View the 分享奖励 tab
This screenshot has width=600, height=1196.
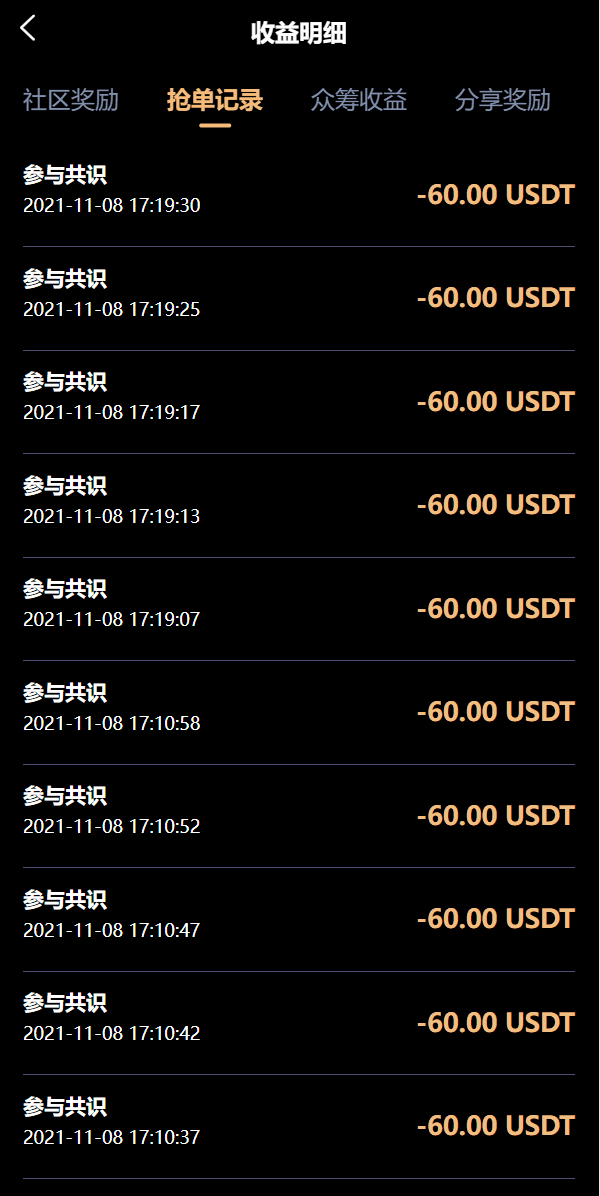pos(503,100)
